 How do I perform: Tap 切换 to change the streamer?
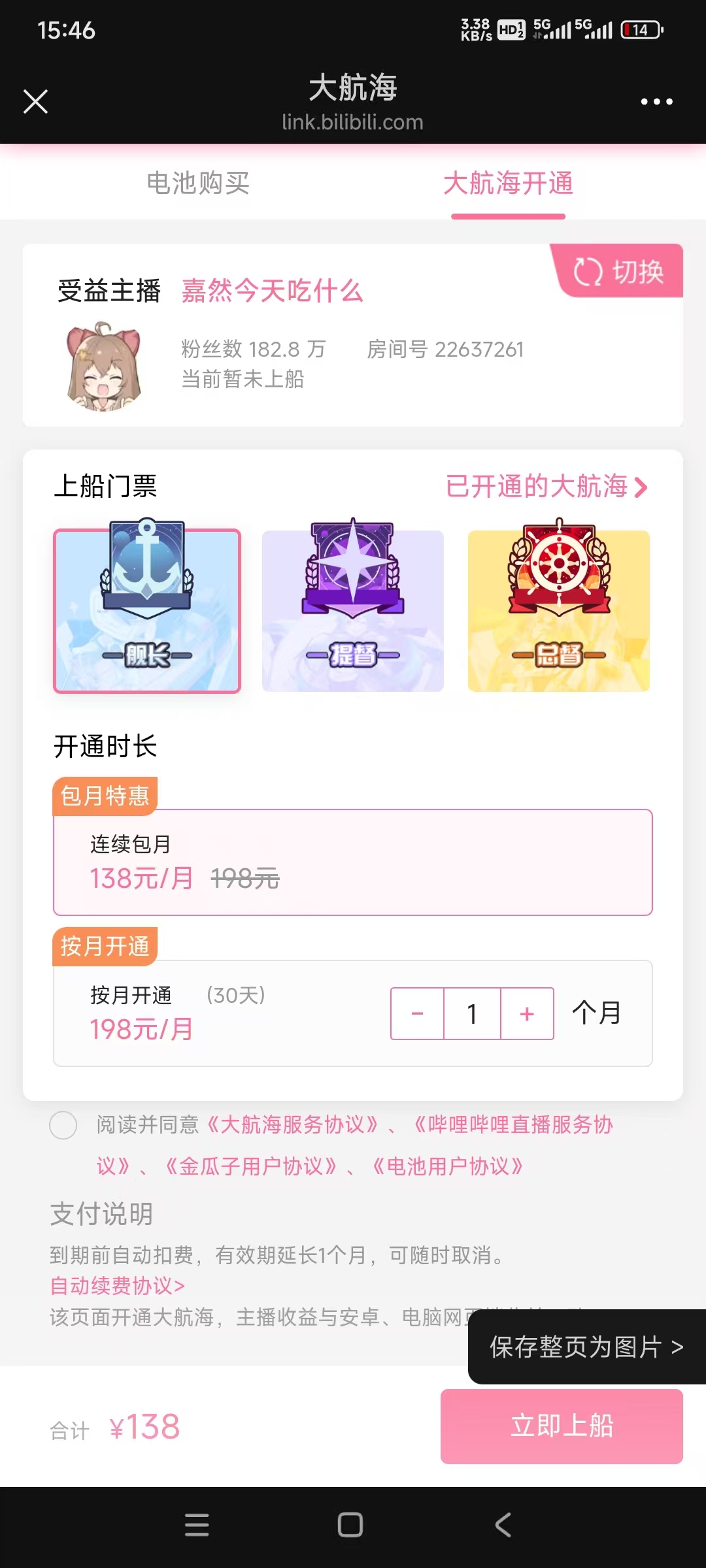point(619,271)
